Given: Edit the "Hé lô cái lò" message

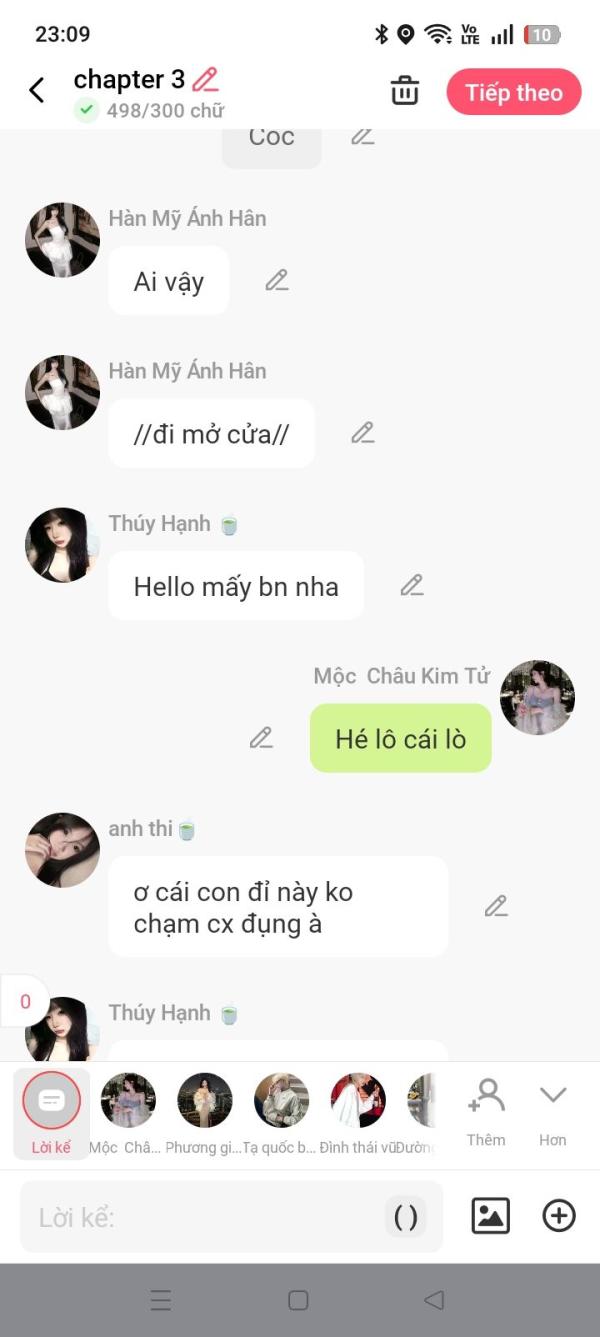Looking at the screenshot, I should tap(261, 738).
